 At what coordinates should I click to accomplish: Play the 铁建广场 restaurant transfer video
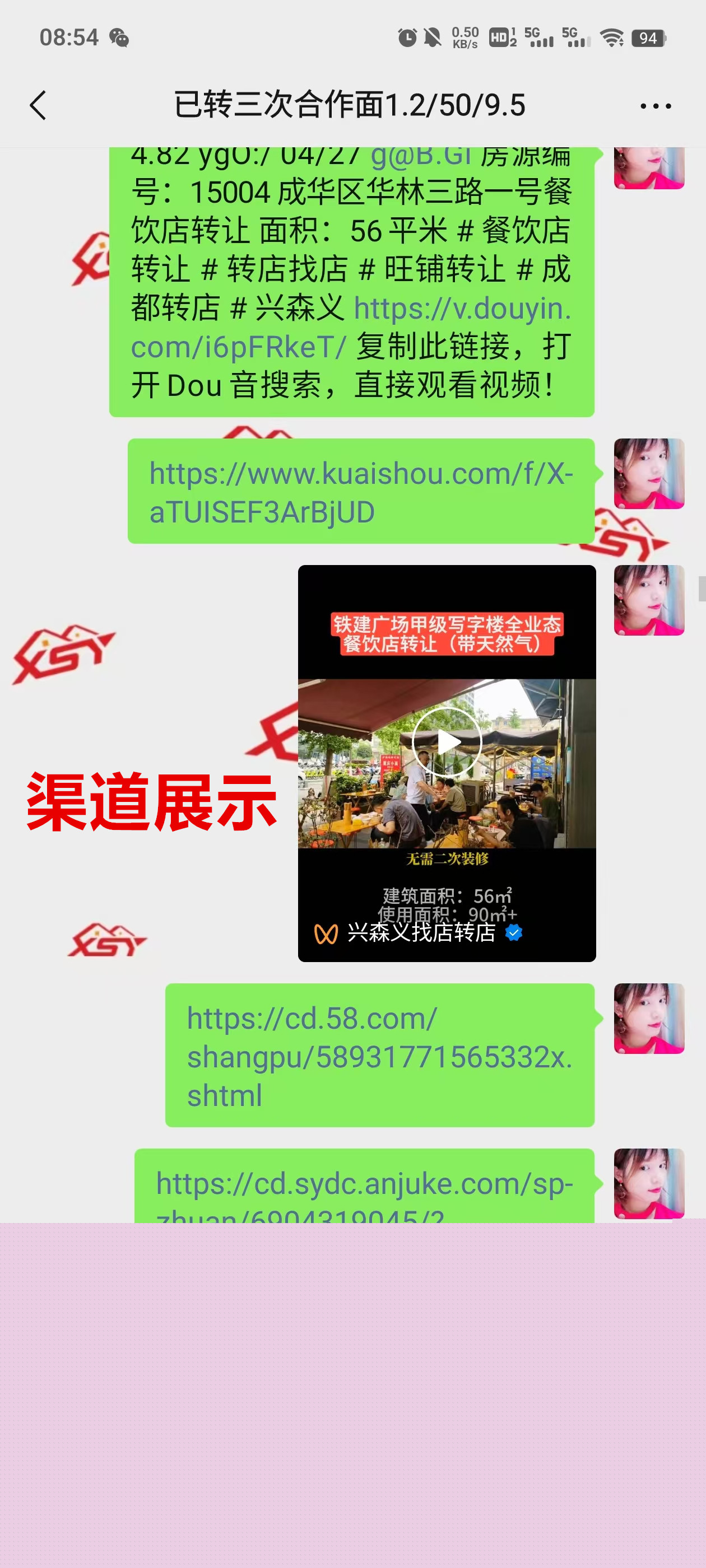click(447, 741)
